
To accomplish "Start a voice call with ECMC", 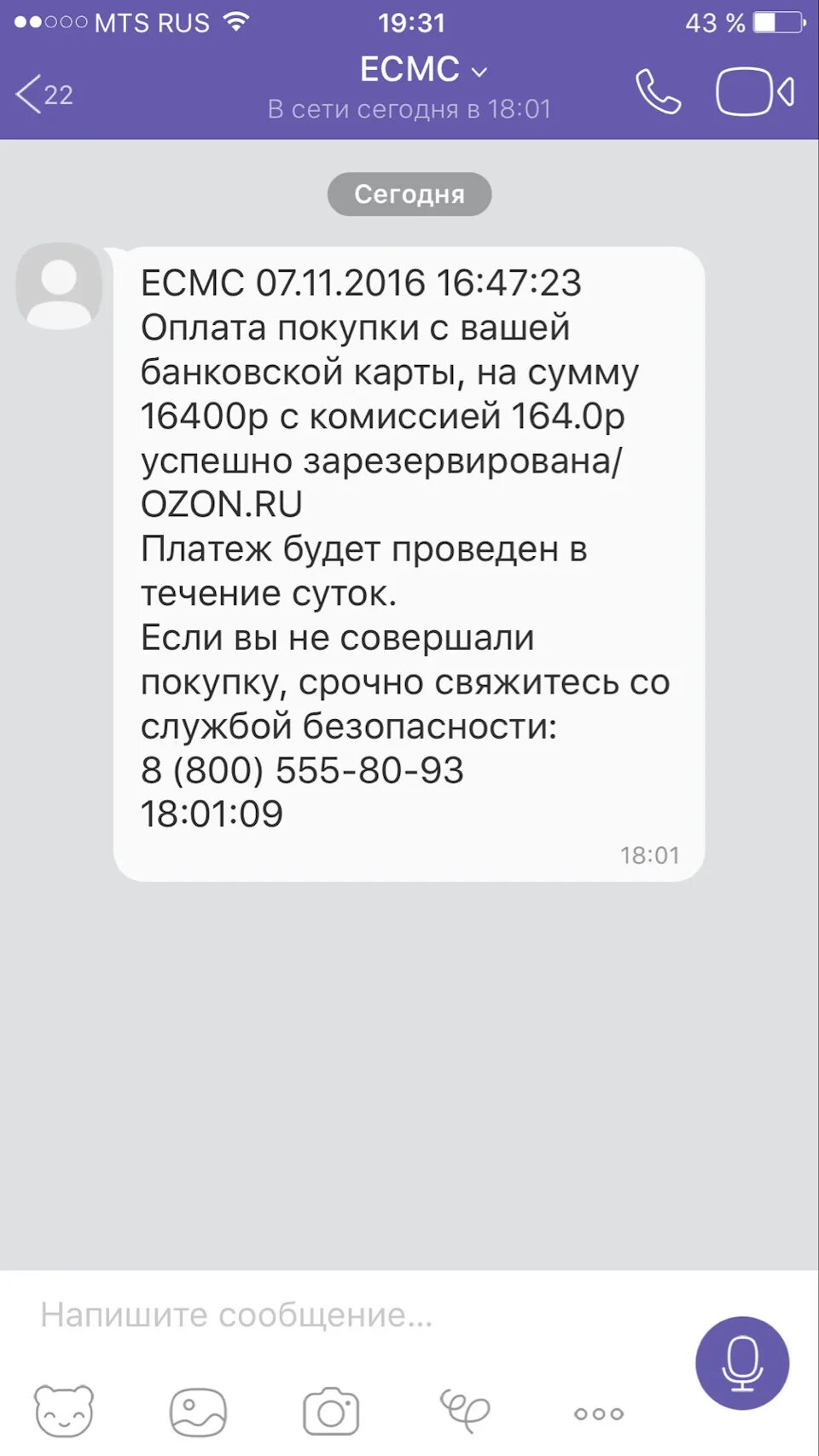I will 658,91.
